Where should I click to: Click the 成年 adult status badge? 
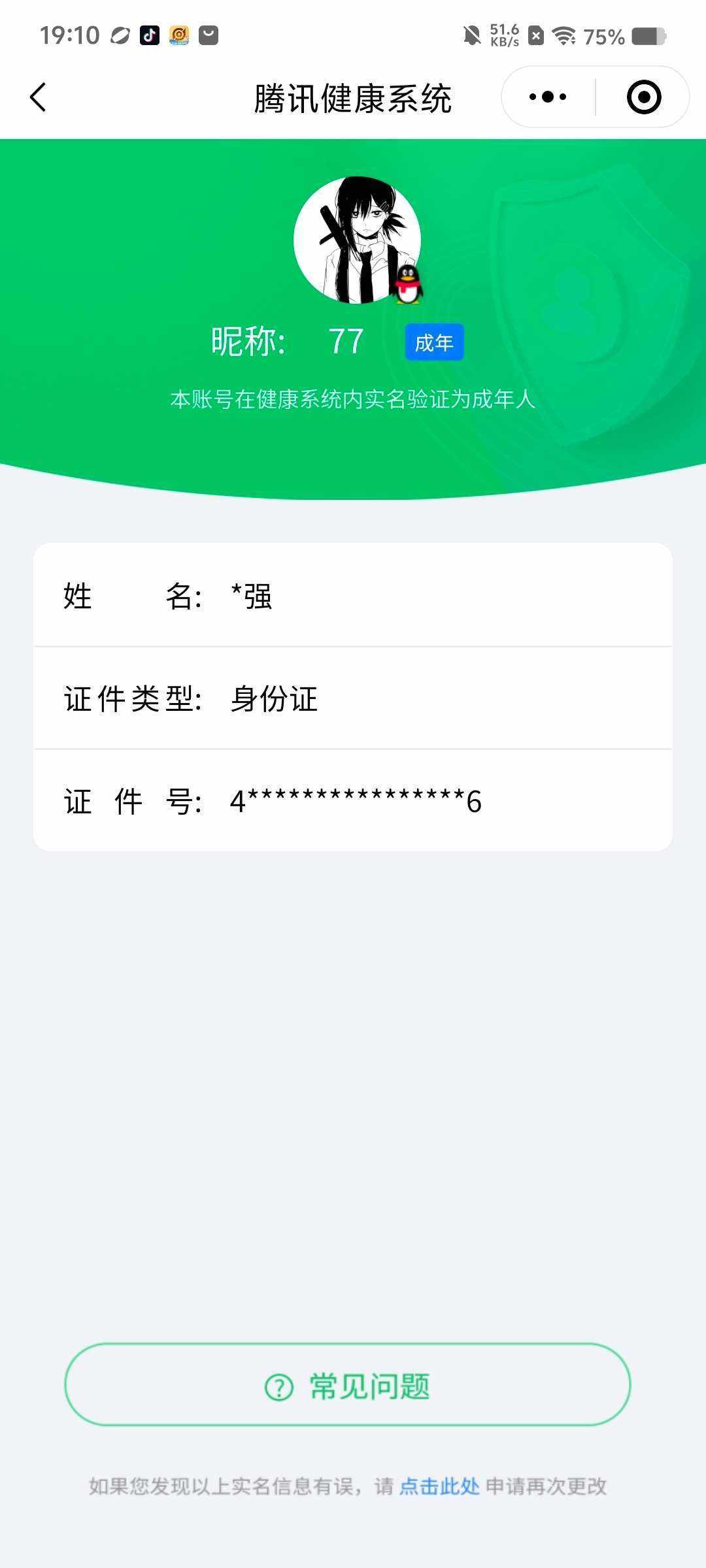435,342
